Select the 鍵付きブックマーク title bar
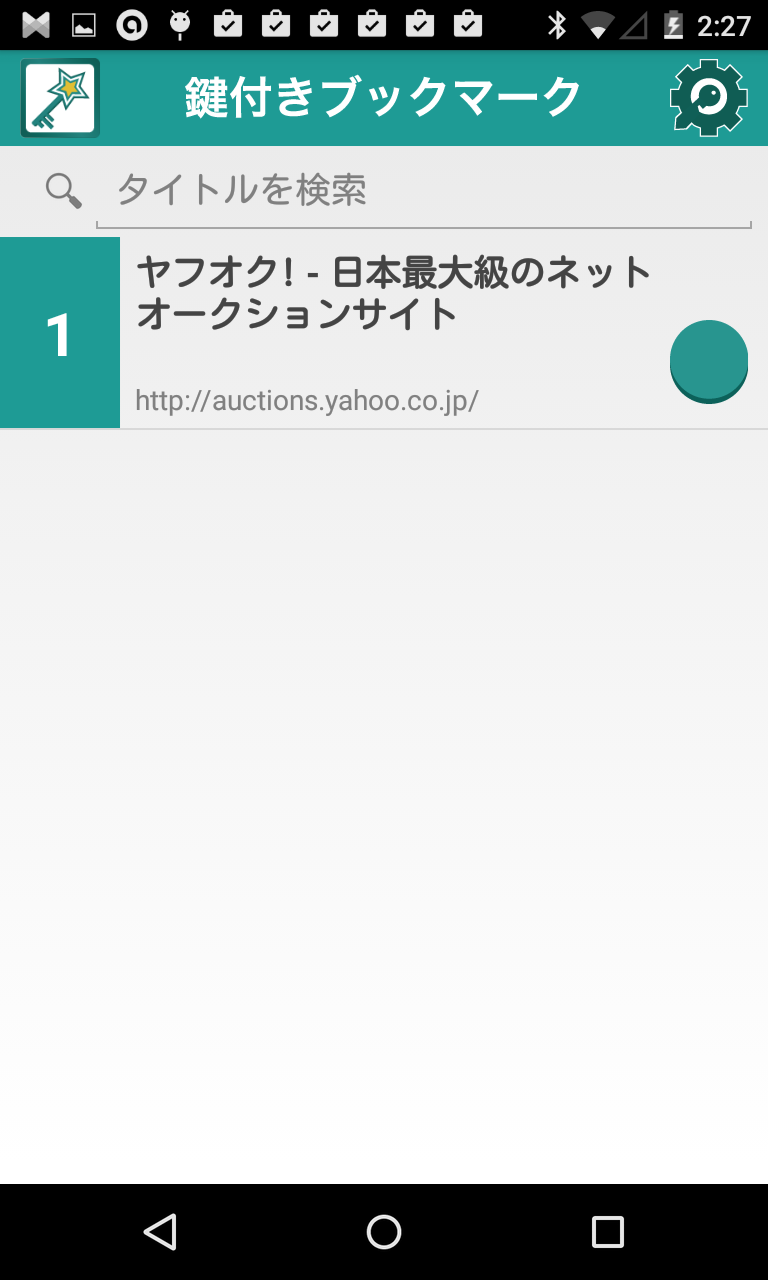 (383, 97)
